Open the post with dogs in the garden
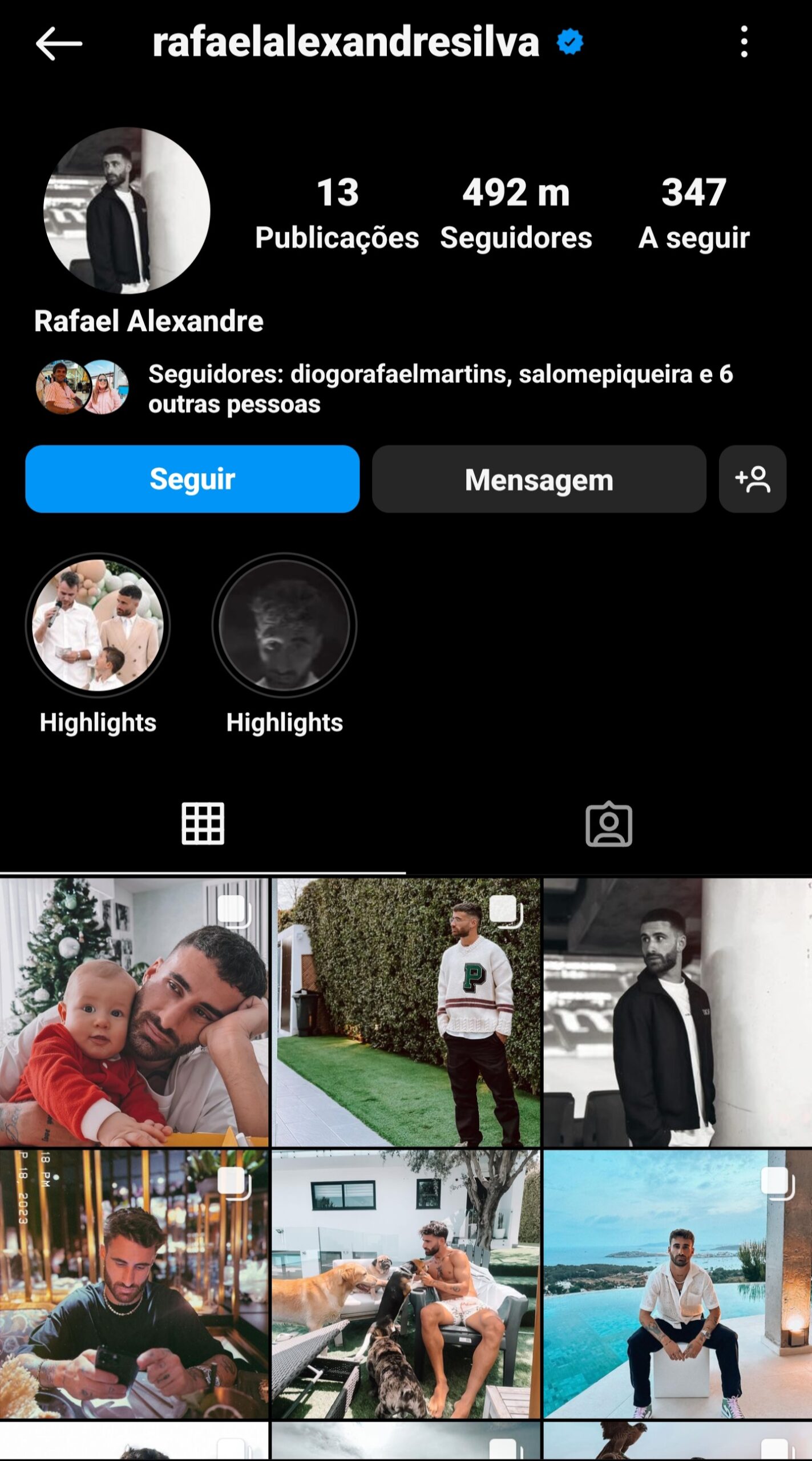 (406, 1284)
